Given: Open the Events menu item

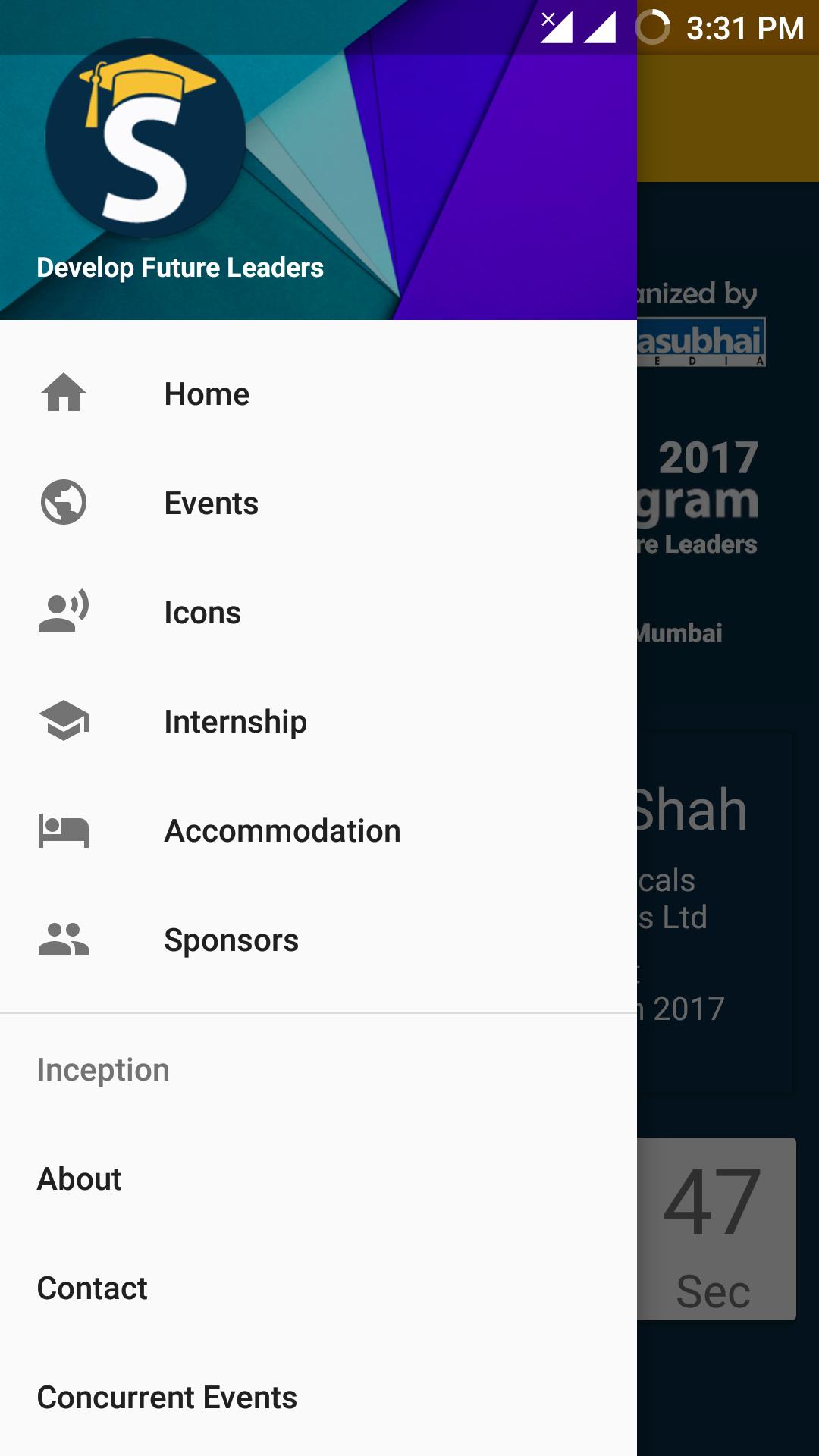Looking at the screenshot, I should tap(212, 502).
